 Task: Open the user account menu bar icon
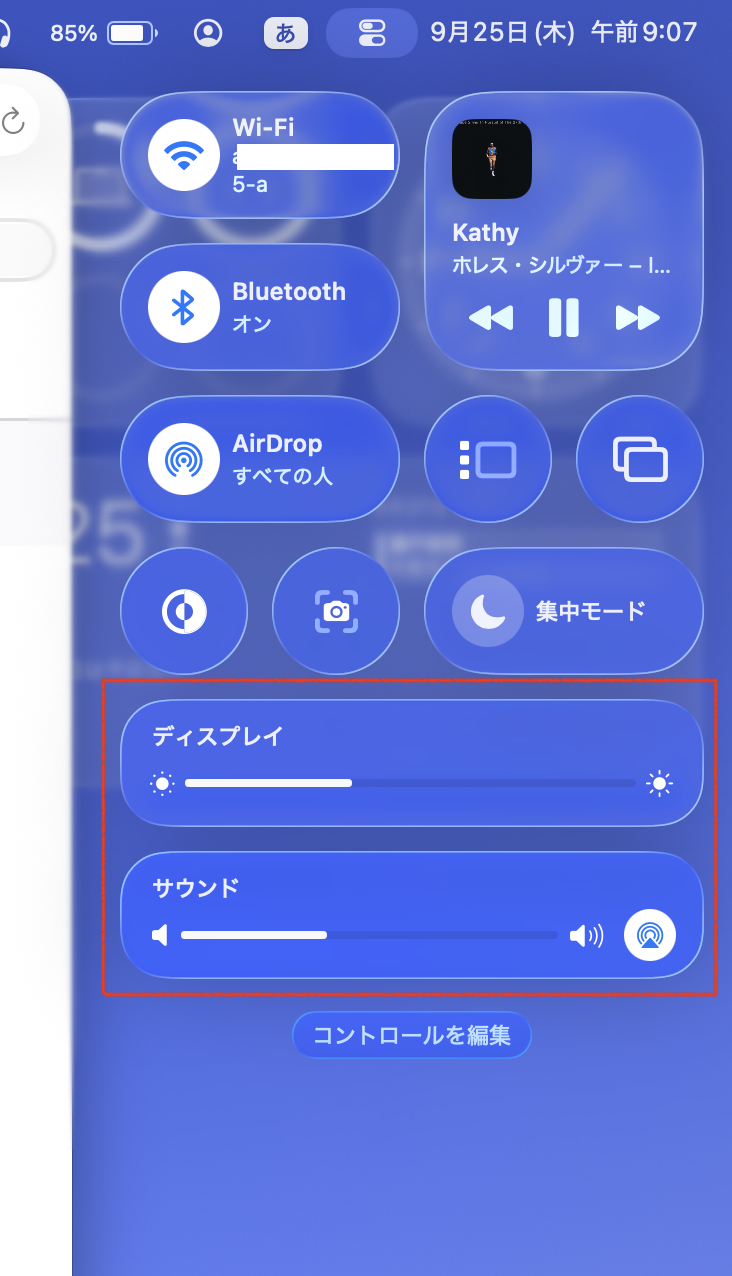(209, 33)
